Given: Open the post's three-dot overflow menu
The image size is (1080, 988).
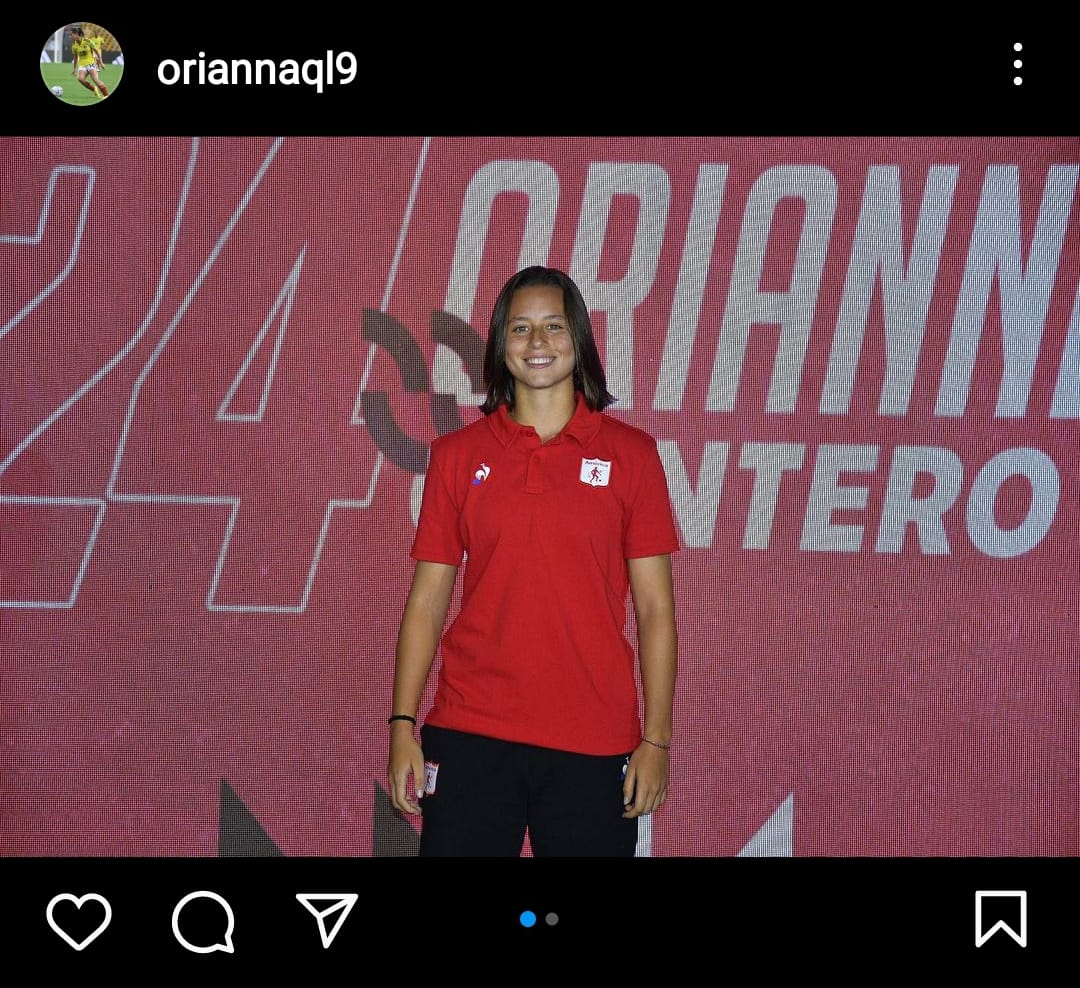Looking at the screenshot, I should pyautogui.click(x=1017, y=64).
